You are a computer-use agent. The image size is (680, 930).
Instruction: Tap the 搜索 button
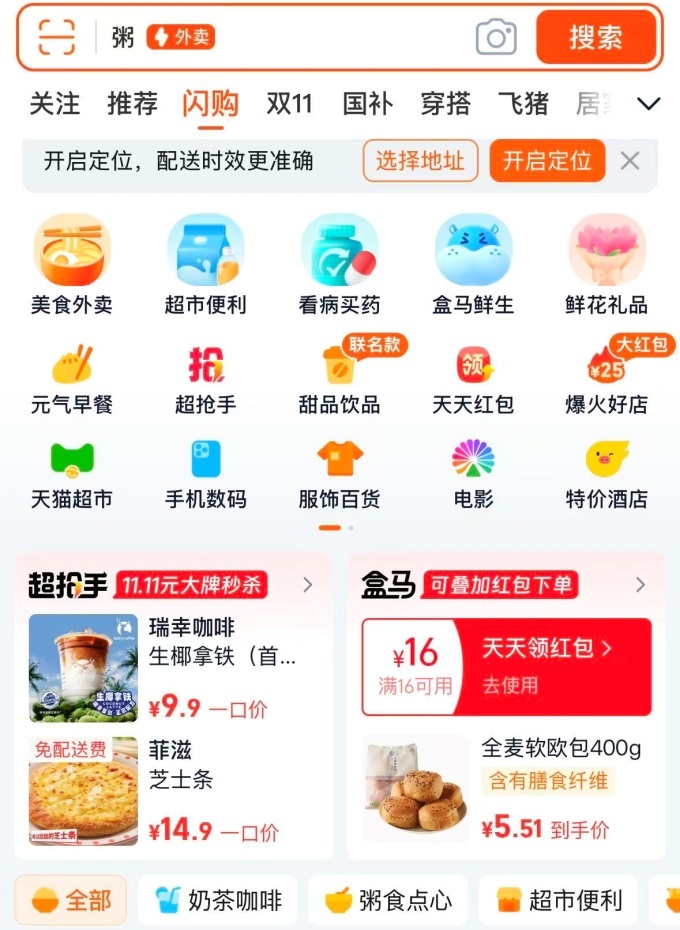point(596,38)
